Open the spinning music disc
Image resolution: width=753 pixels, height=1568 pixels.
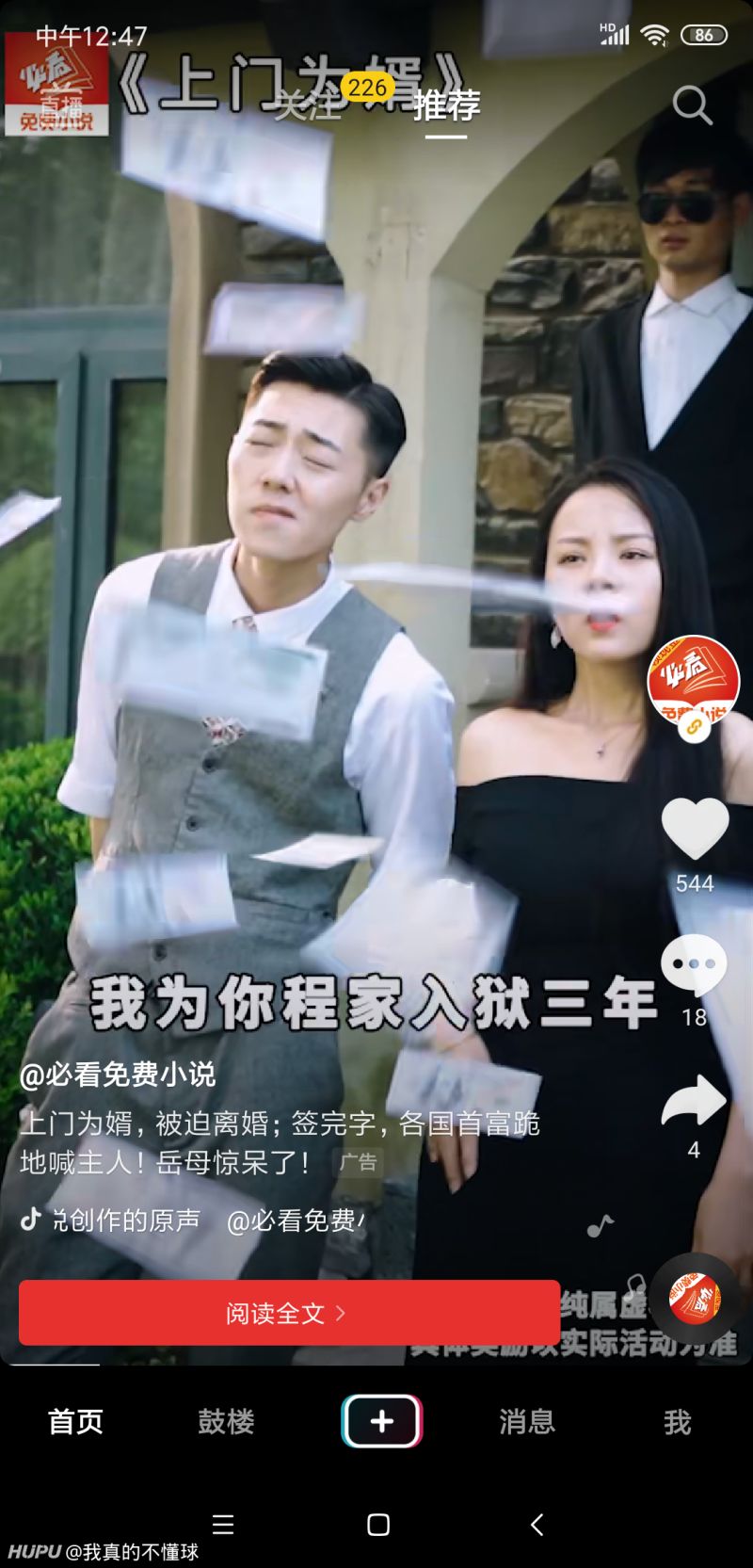tap(695, 1300)
